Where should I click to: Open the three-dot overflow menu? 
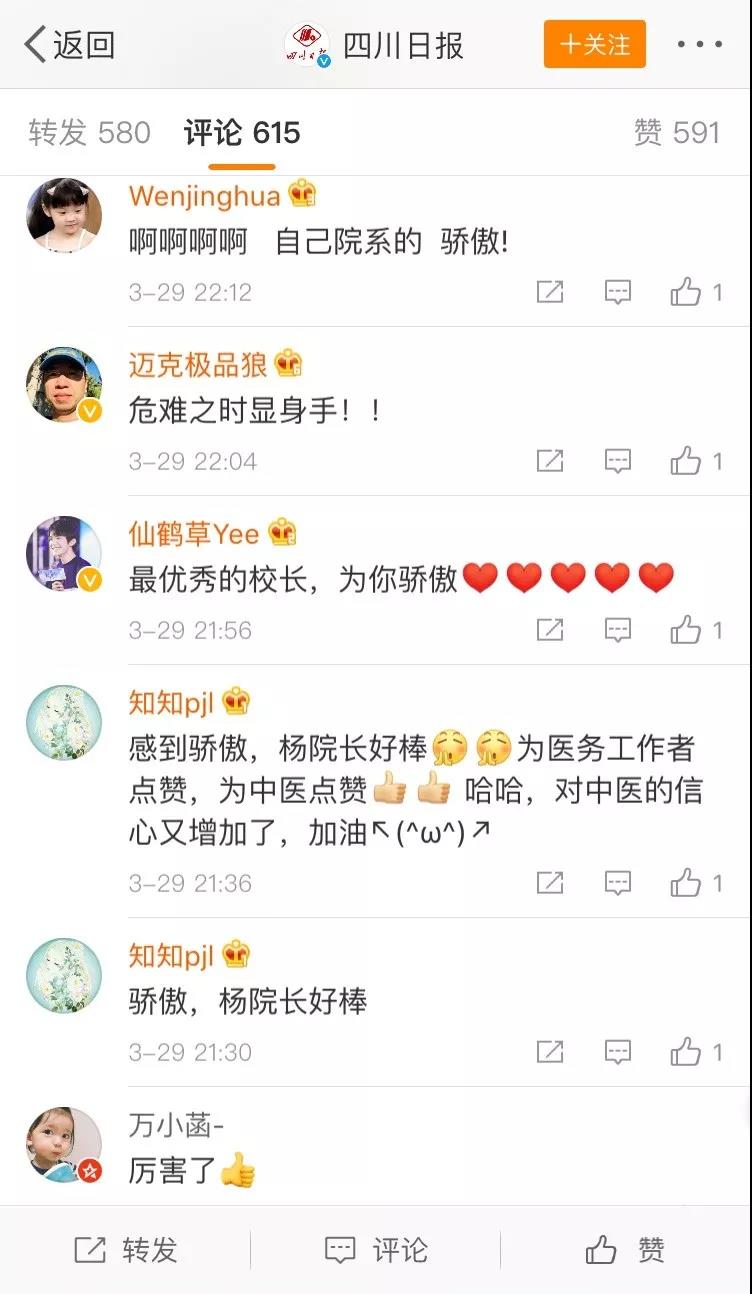(x=700, y=45)
